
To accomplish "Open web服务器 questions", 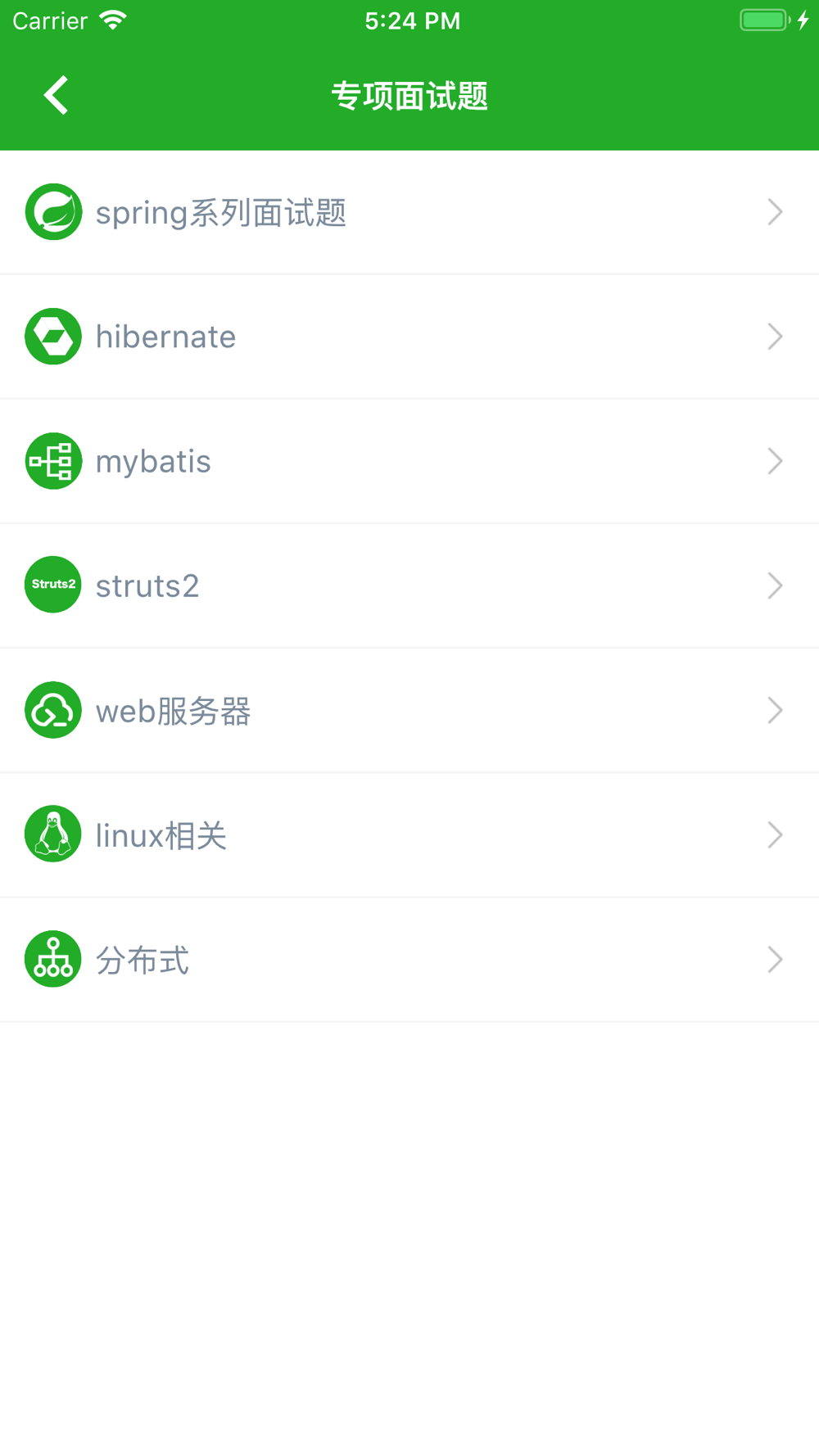I will tap(409, 710).
